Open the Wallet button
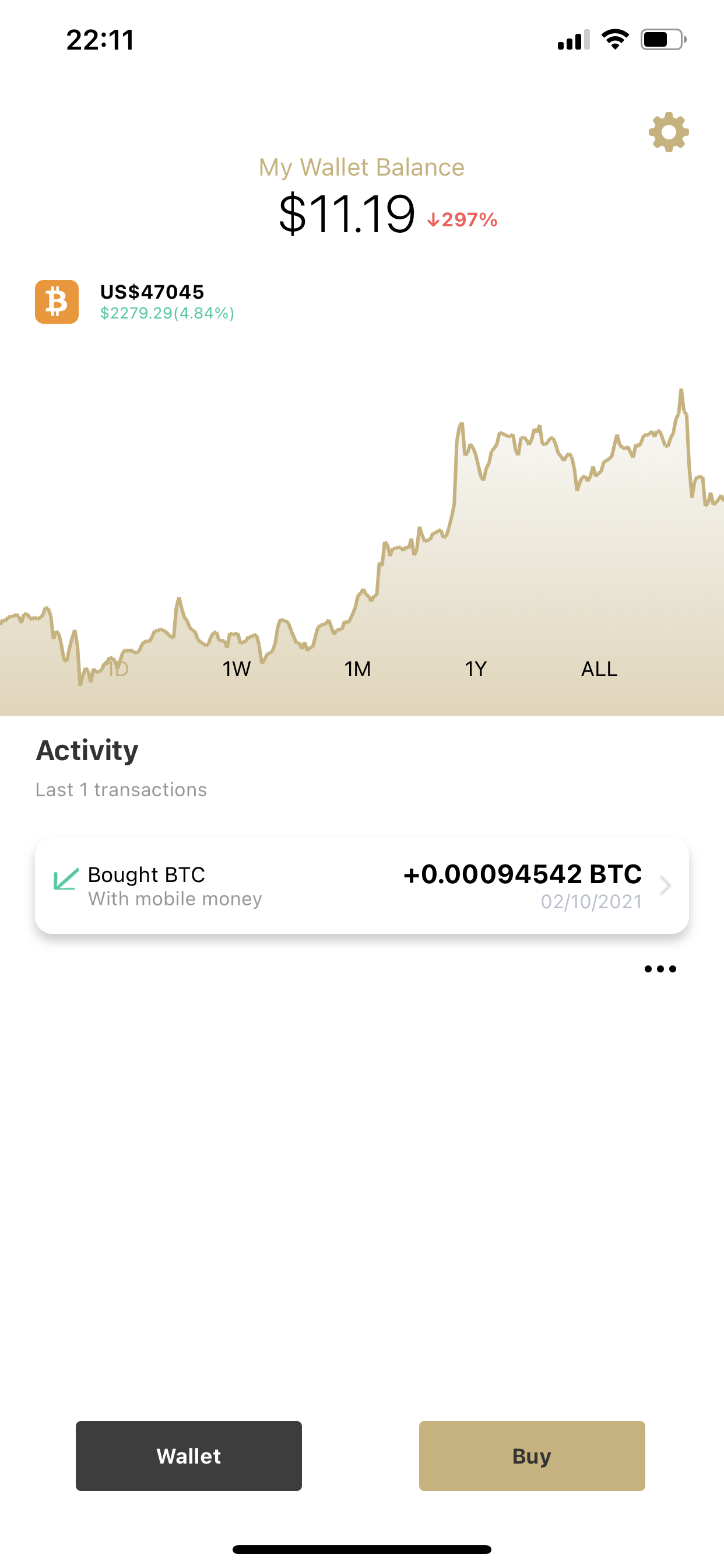 [189, 1455]
